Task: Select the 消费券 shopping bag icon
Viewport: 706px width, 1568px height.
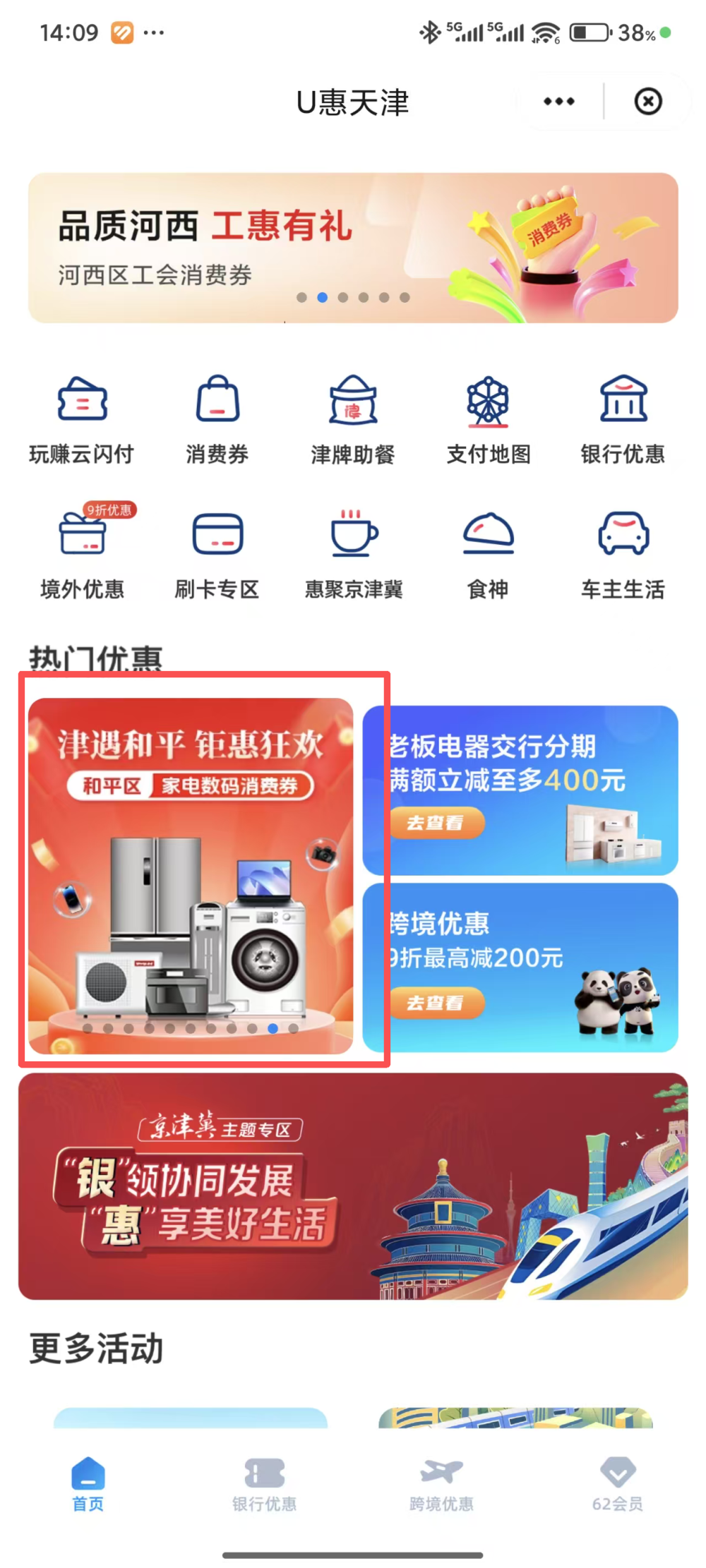Action: click(x=216, y=416)
